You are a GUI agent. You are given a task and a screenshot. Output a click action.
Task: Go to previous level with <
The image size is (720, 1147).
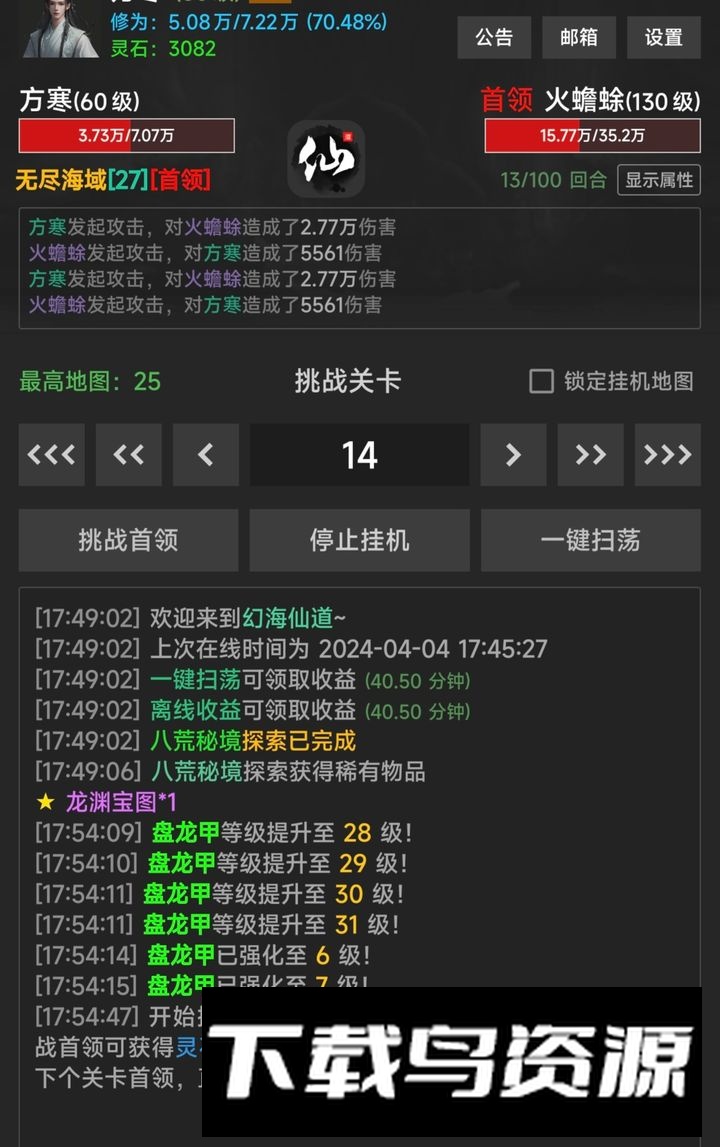(x=205, y=455)
